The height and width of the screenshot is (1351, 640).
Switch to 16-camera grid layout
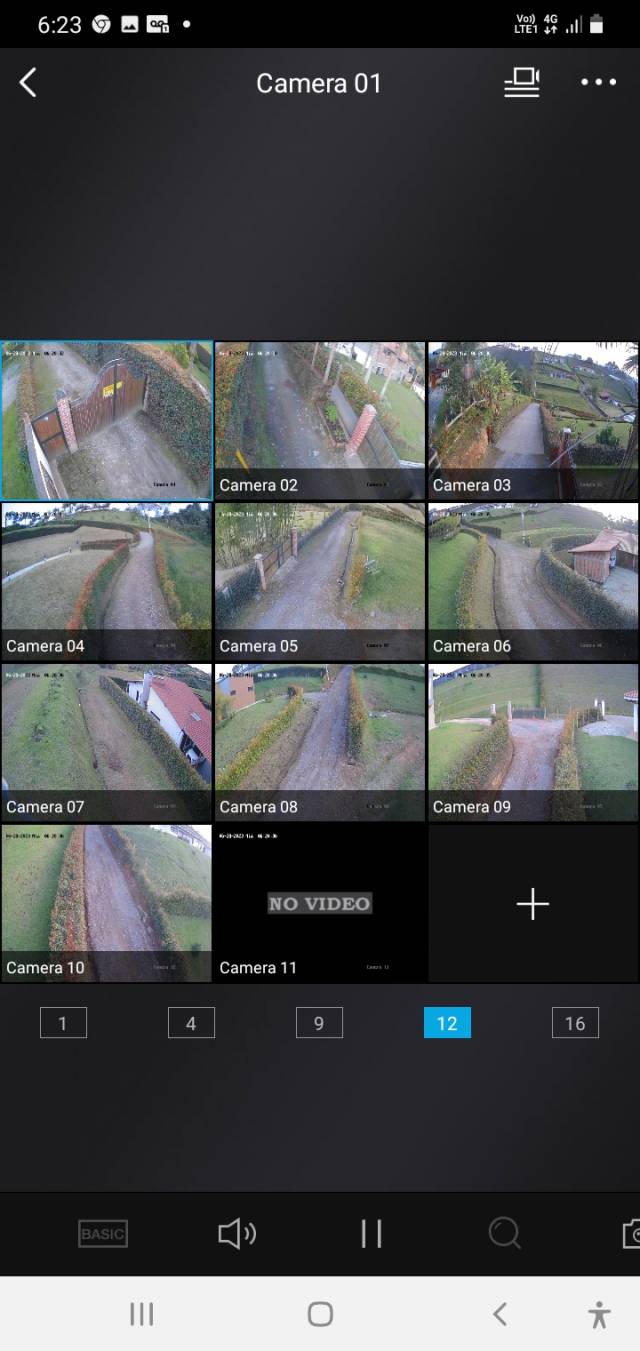pos(575,1023)
